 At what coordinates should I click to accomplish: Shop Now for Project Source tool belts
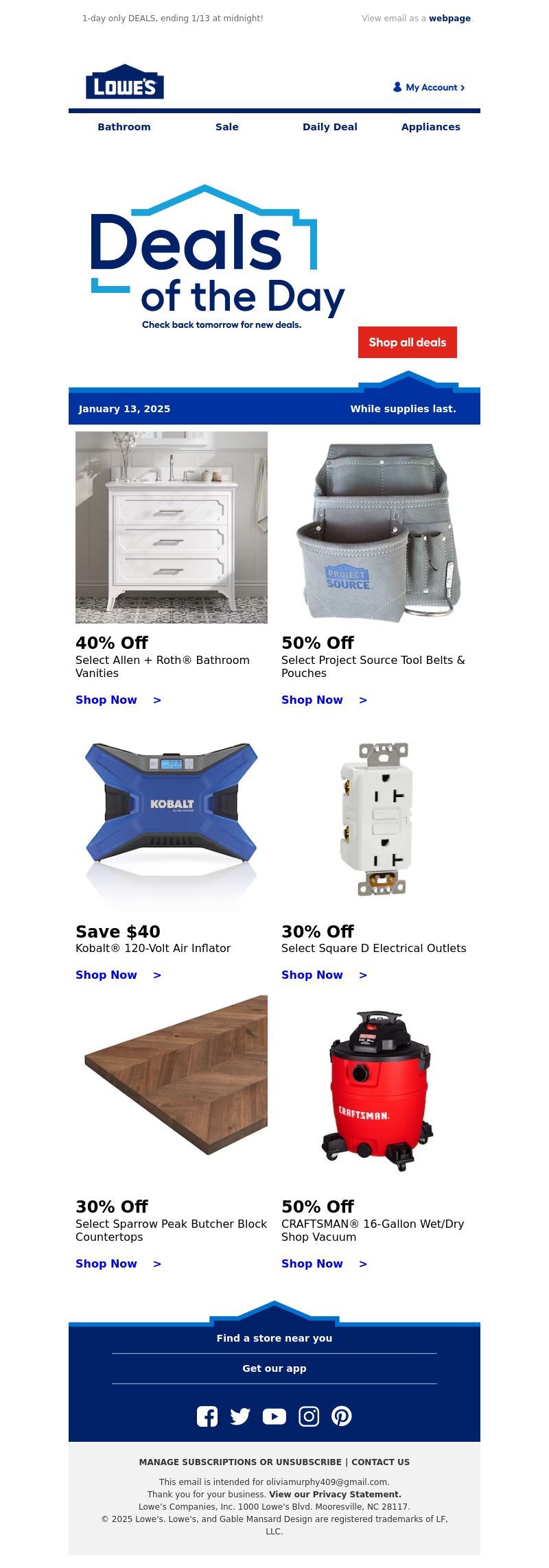pos(324,700)
